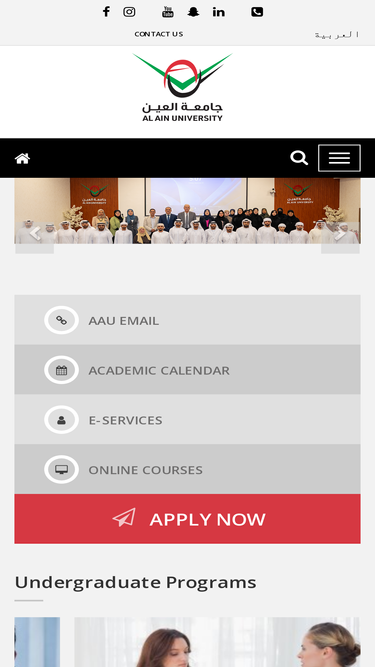Expand the hamburger navigation menu
This screenshot has height=667, width=375.
coord(339,158)
